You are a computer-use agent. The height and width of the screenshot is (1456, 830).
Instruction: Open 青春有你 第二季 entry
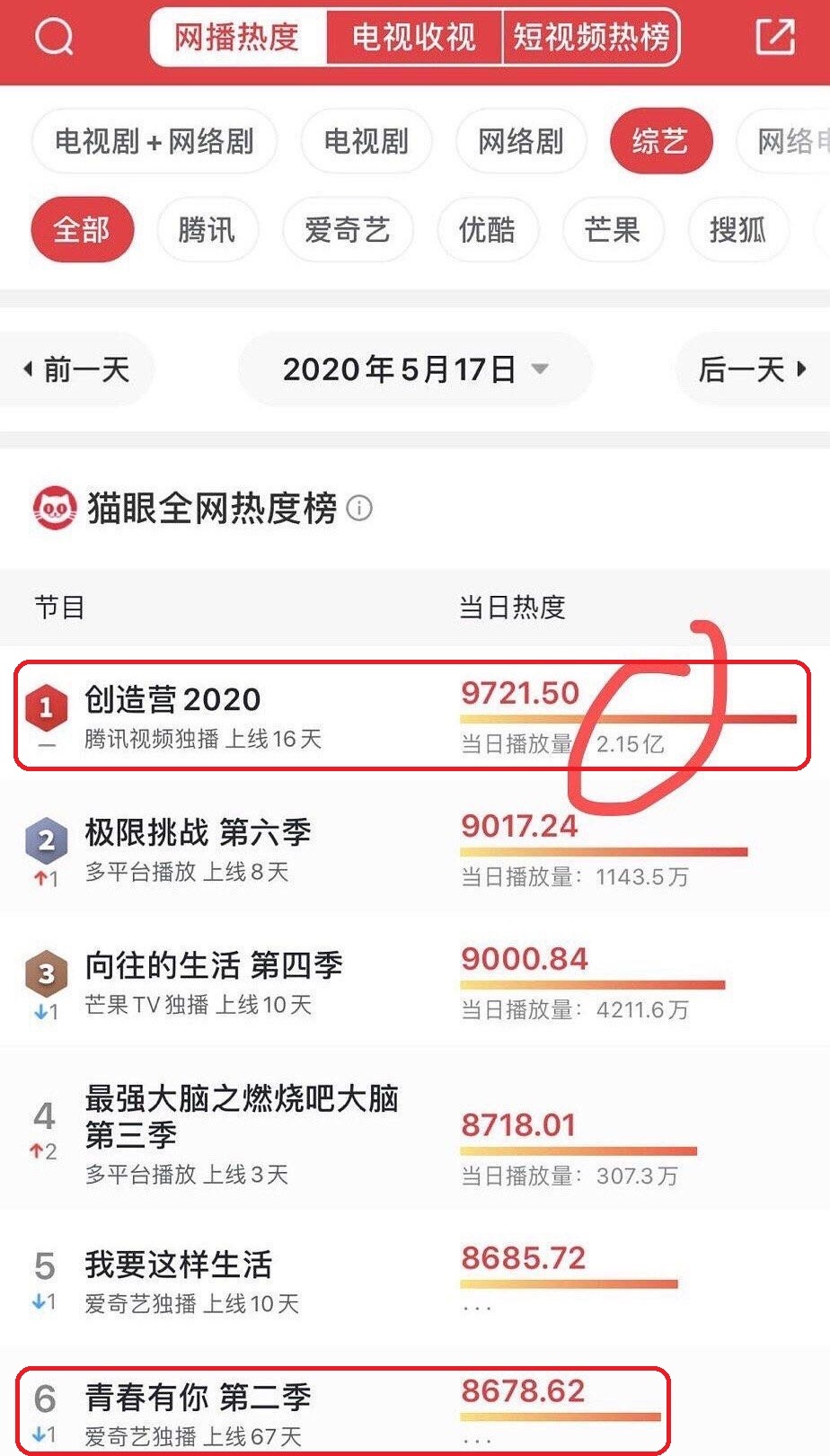[199, 1397]
